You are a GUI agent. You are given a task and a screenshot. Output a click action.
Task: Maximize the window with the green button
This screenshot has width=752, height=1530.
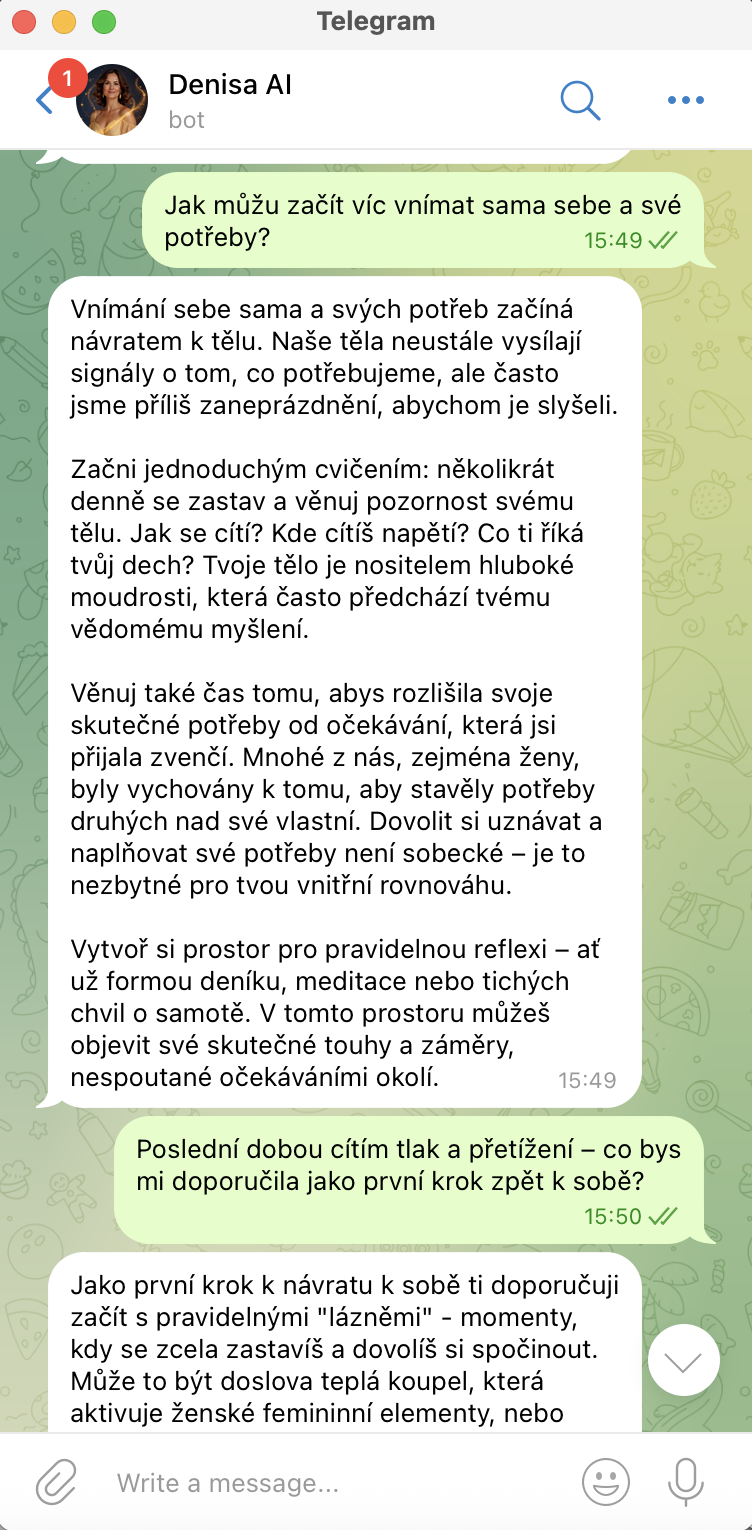[102, 21]
